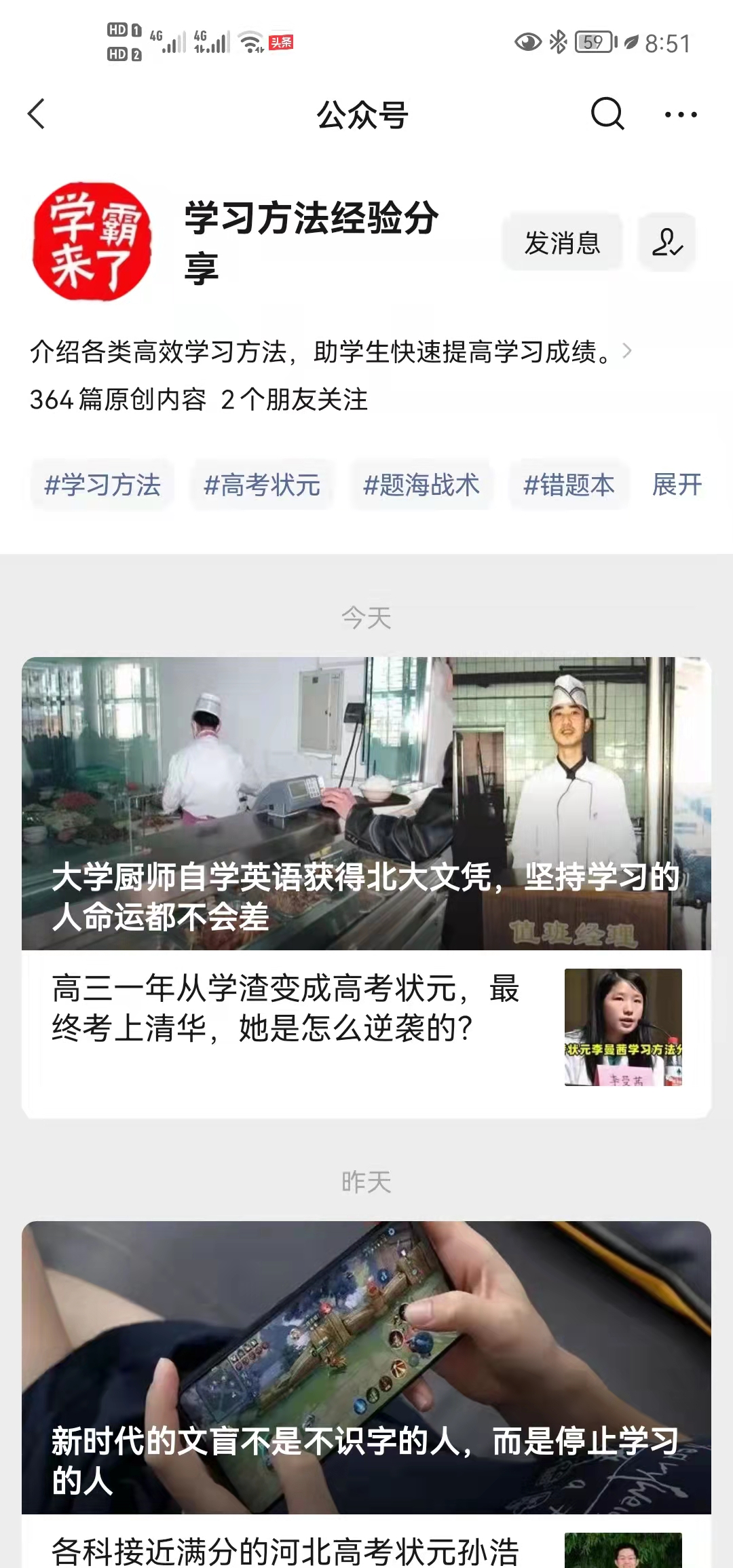733x1568 pixels.
Task: Tap the 学霸来了 account avatar
Action: [x=92, y=242]
